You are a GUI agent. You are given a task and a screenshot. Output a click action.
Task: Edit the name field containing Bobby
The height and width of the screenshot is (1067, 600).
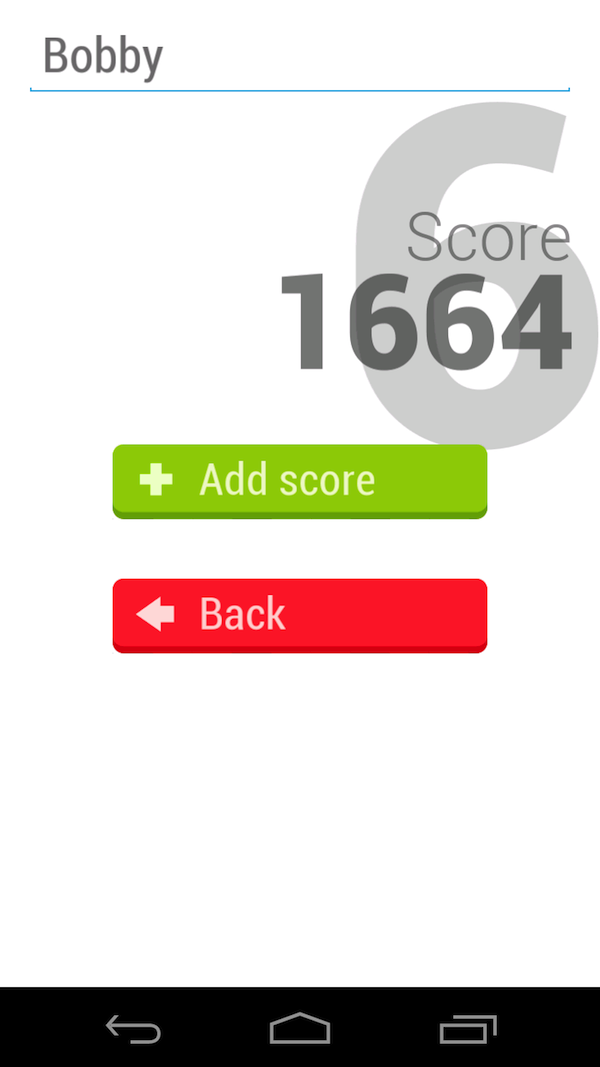[x=300, y=57]
